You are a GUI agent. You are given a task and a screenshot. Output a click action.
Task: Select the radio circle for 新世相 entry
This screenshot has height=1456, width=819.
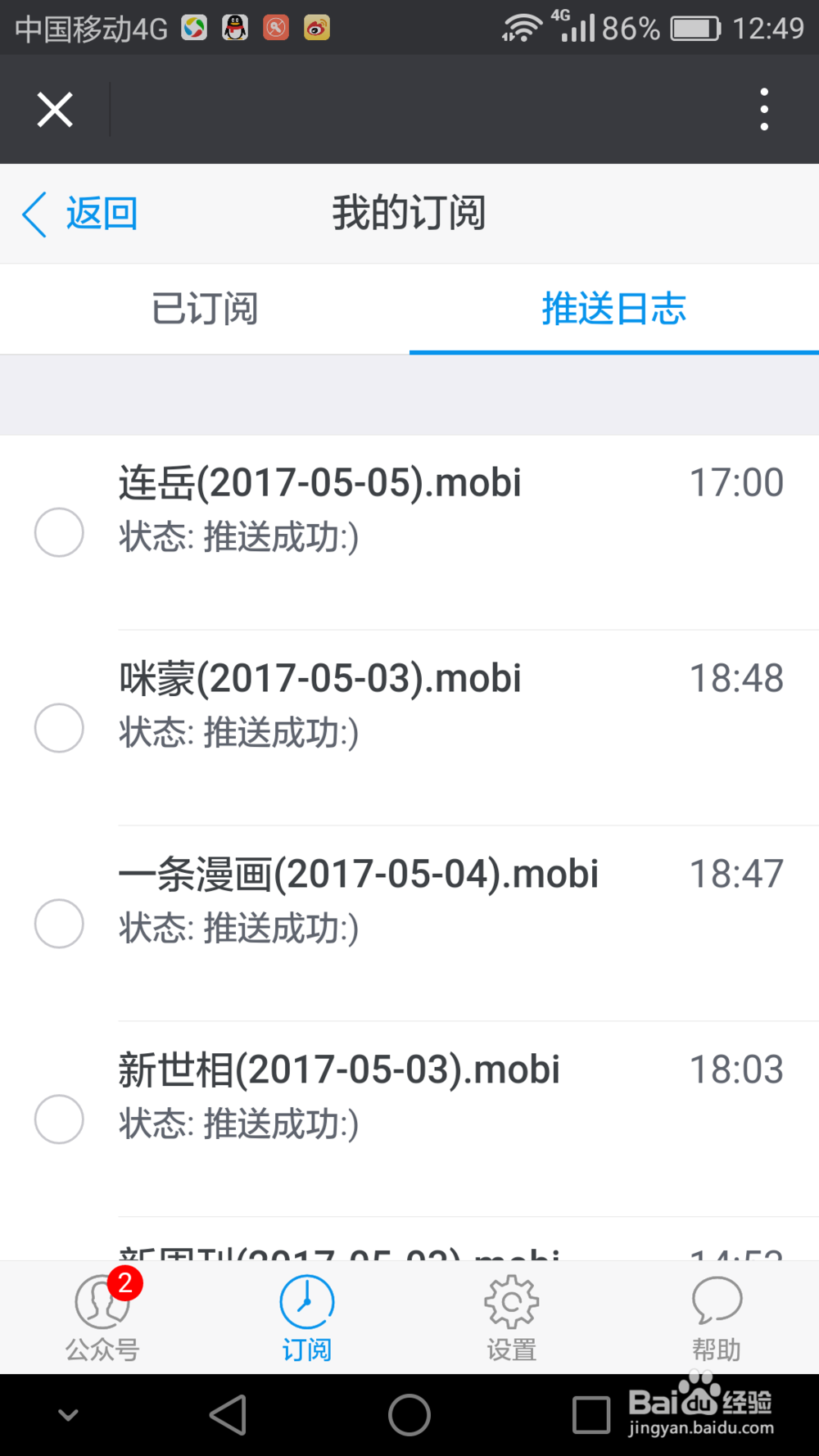click(x=59, y=1119)
